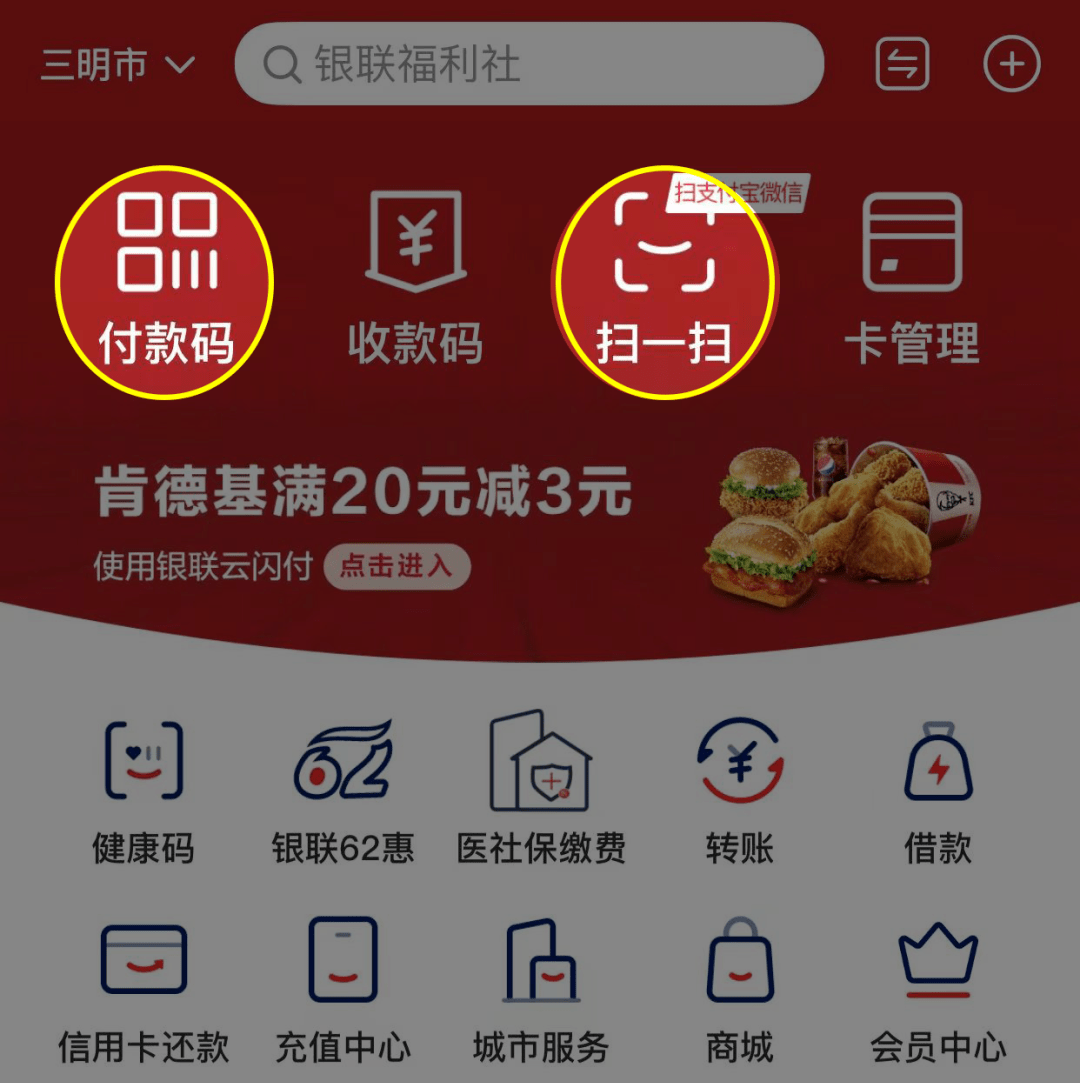Open 信用卡还款 credit card repayment
Image resolution: width=1080 pixels, height=1083 pixels.
pyautogui.click(x=143, y=990)
